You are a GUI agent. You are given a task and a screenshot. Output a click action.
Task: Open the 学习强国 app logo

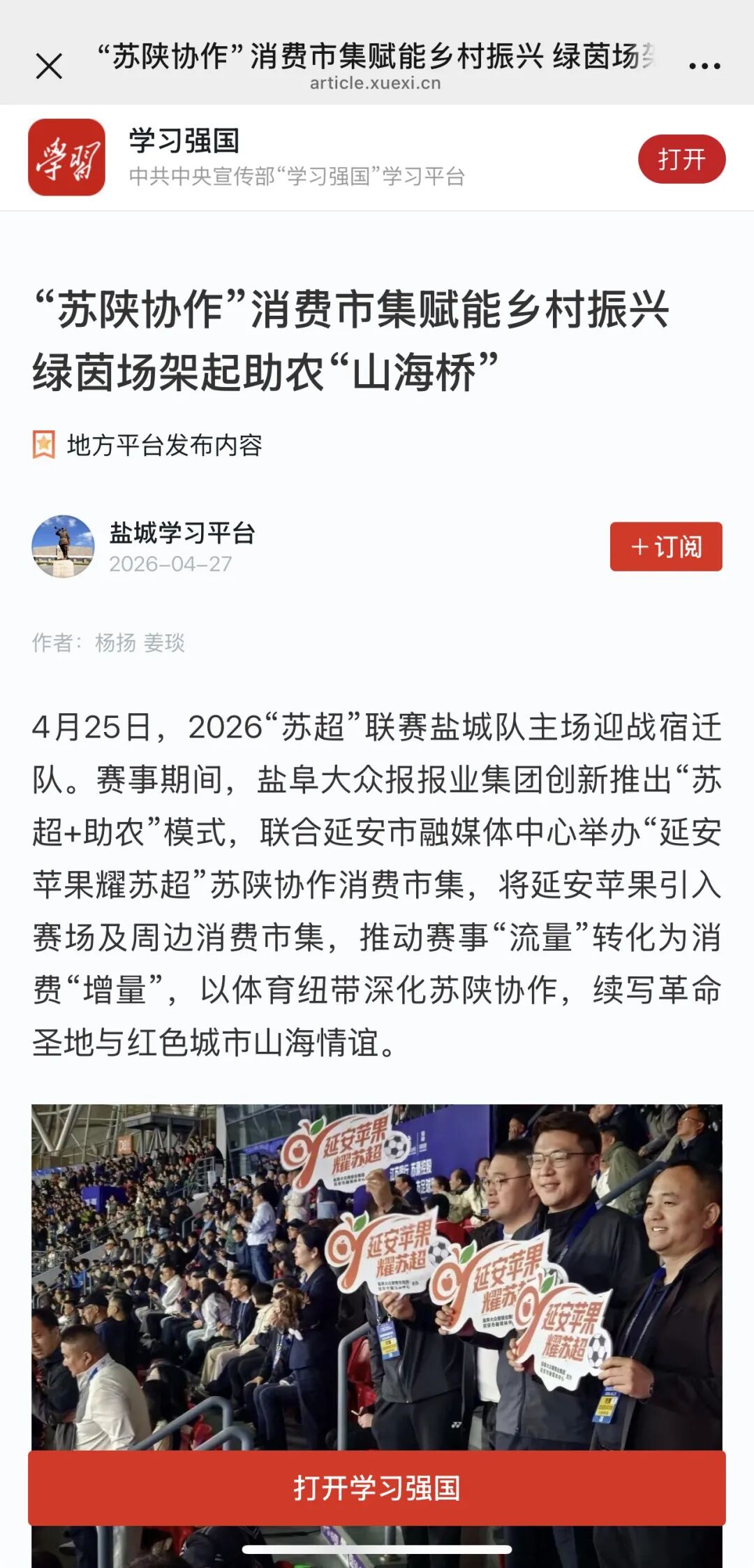coord(66,157)
